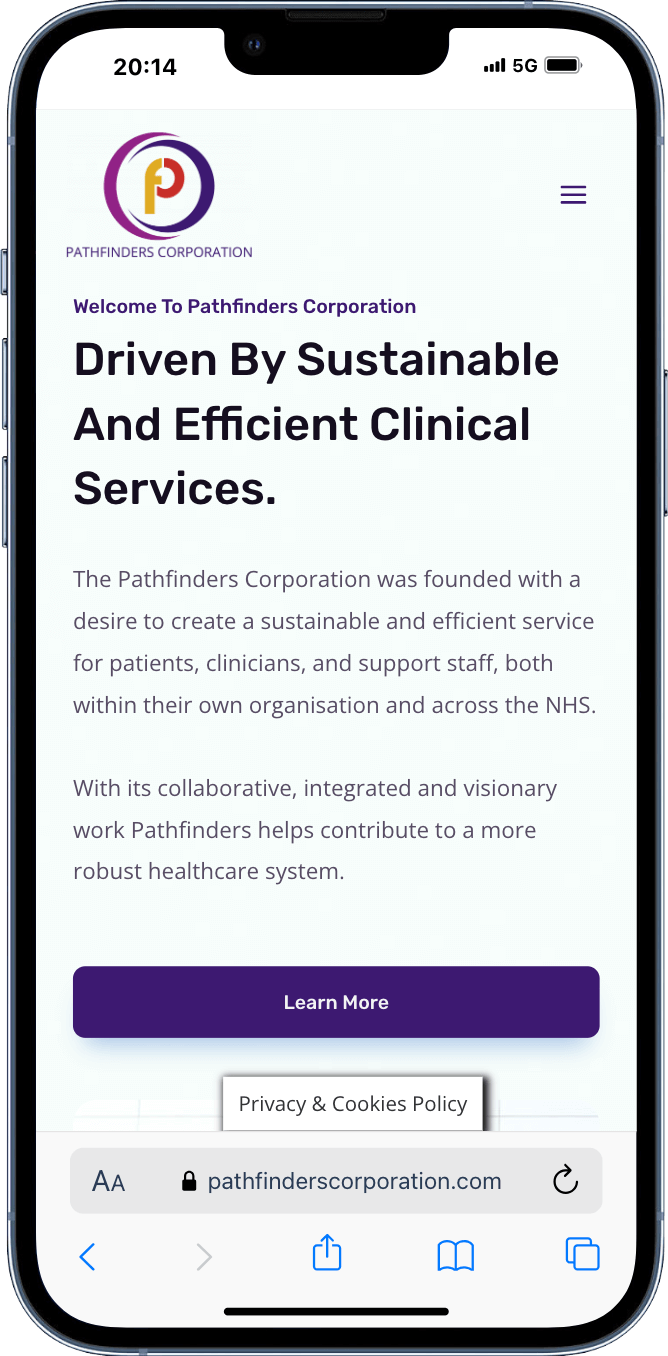The image size is (668, 1356).
Task: Open the hamburger navigation menu
Action: 573,195
